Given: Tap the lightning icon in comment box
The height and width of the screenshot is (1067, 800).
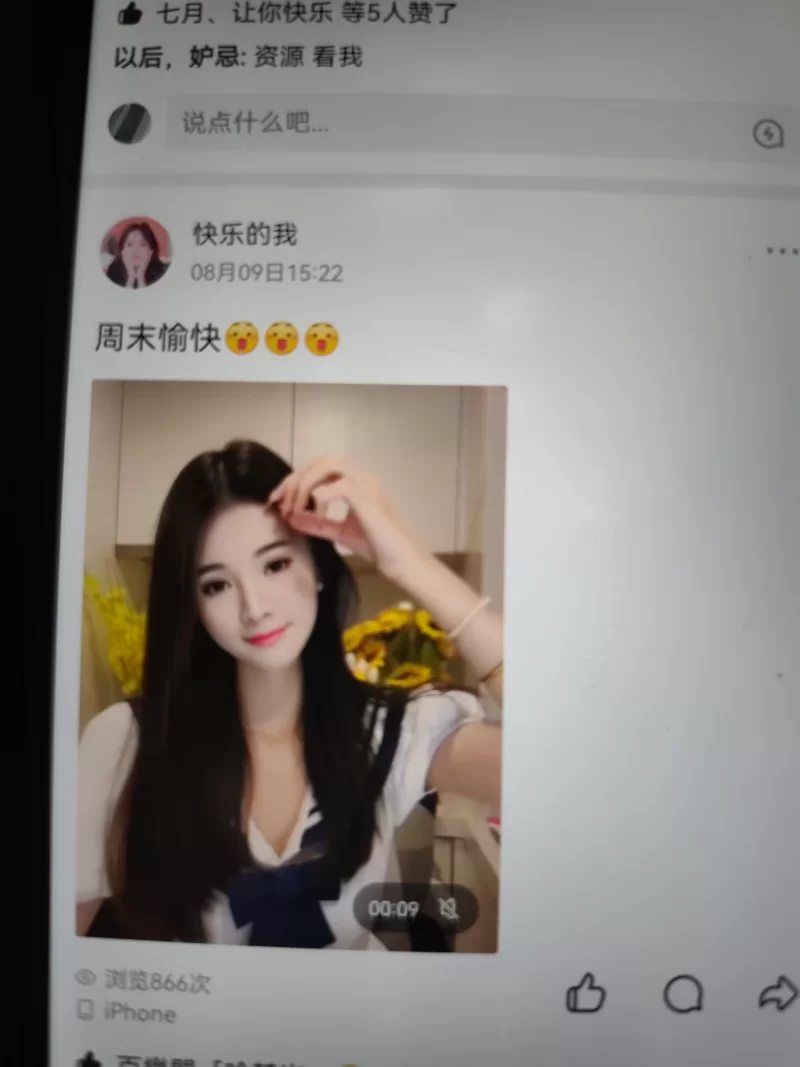Looking at the screenshot, I should [768, 134].
